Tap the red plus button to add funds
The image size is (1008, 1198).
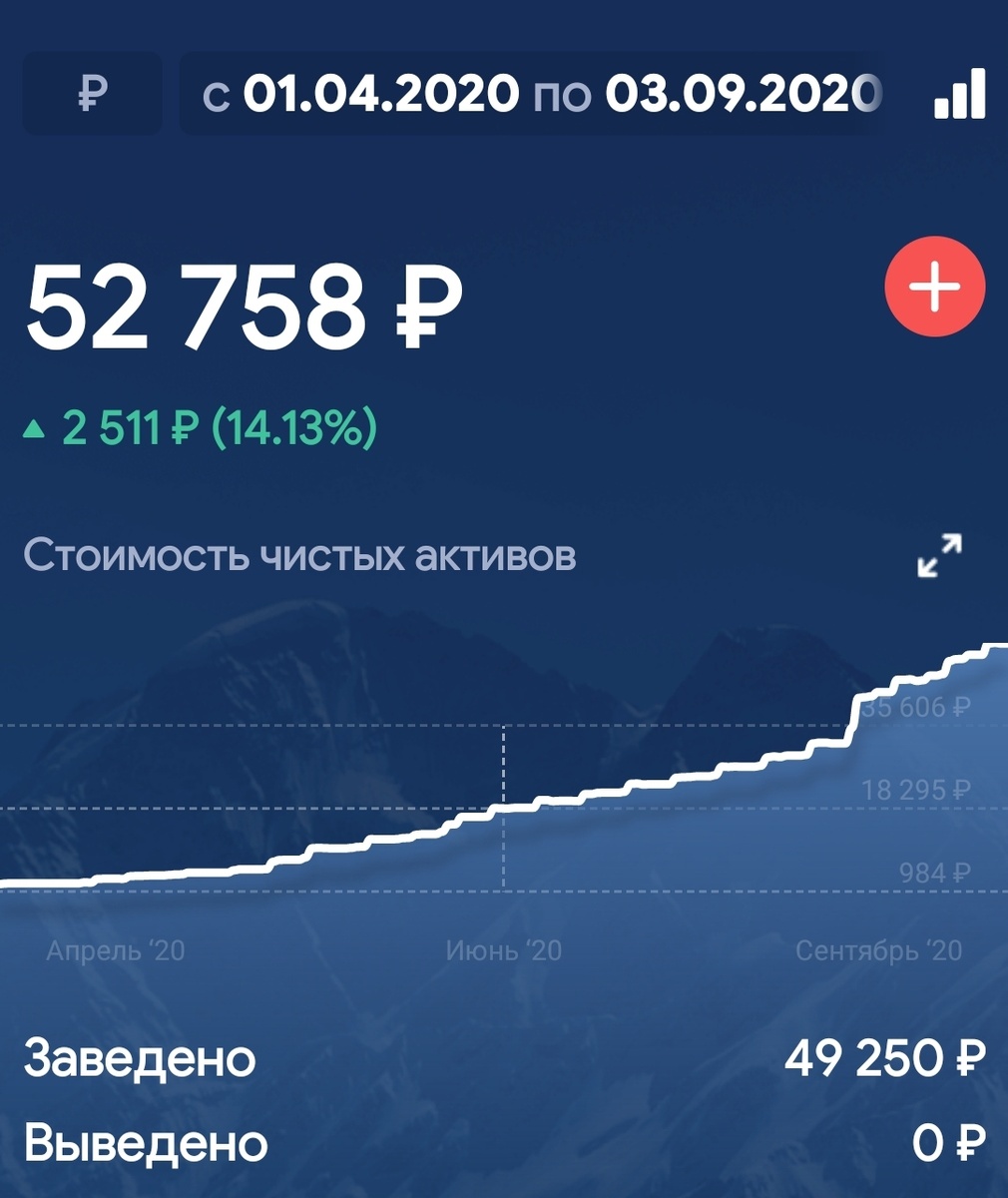(x=933, y=287)
